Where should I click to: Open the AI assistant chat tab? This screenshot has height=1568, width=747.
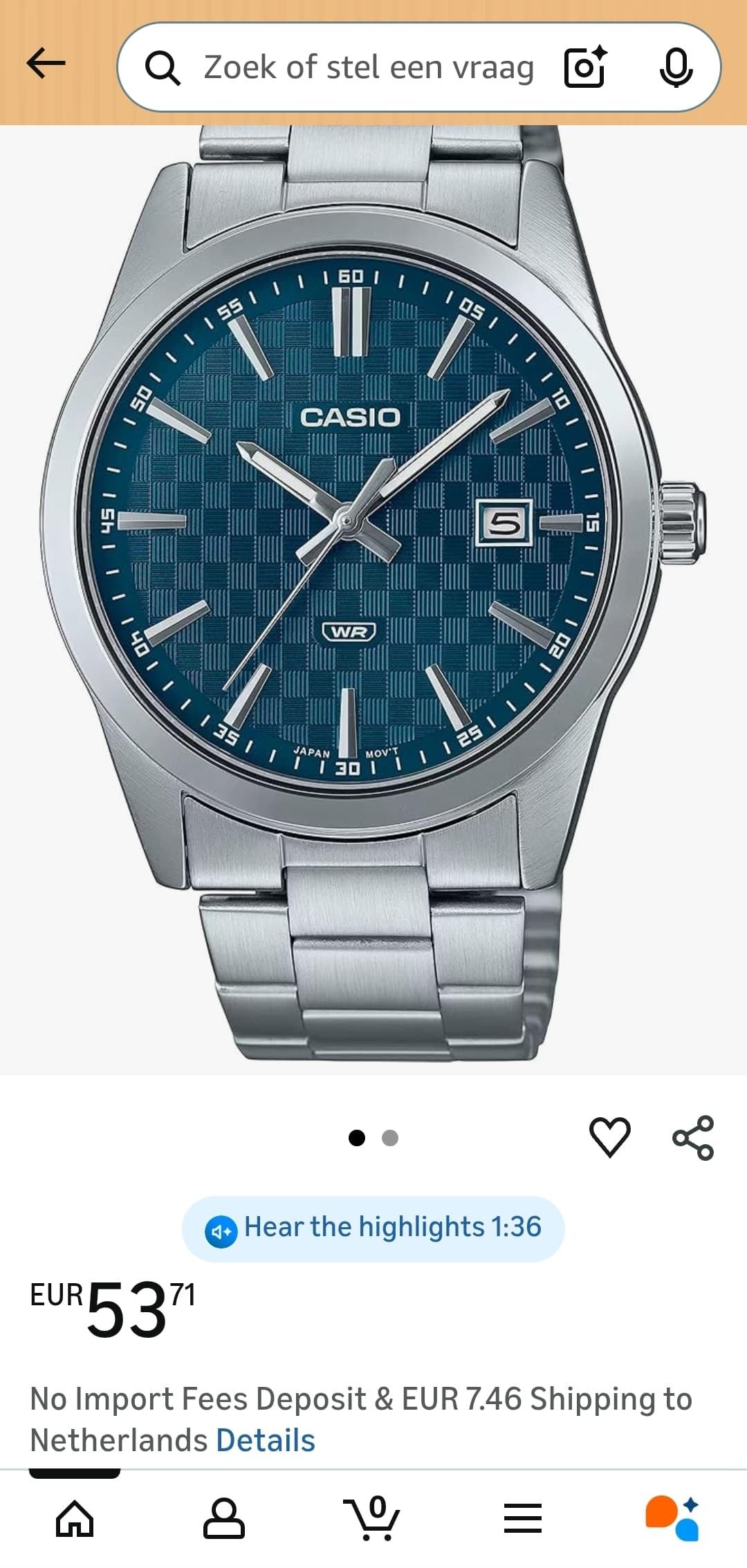(x=672, y=1520)
